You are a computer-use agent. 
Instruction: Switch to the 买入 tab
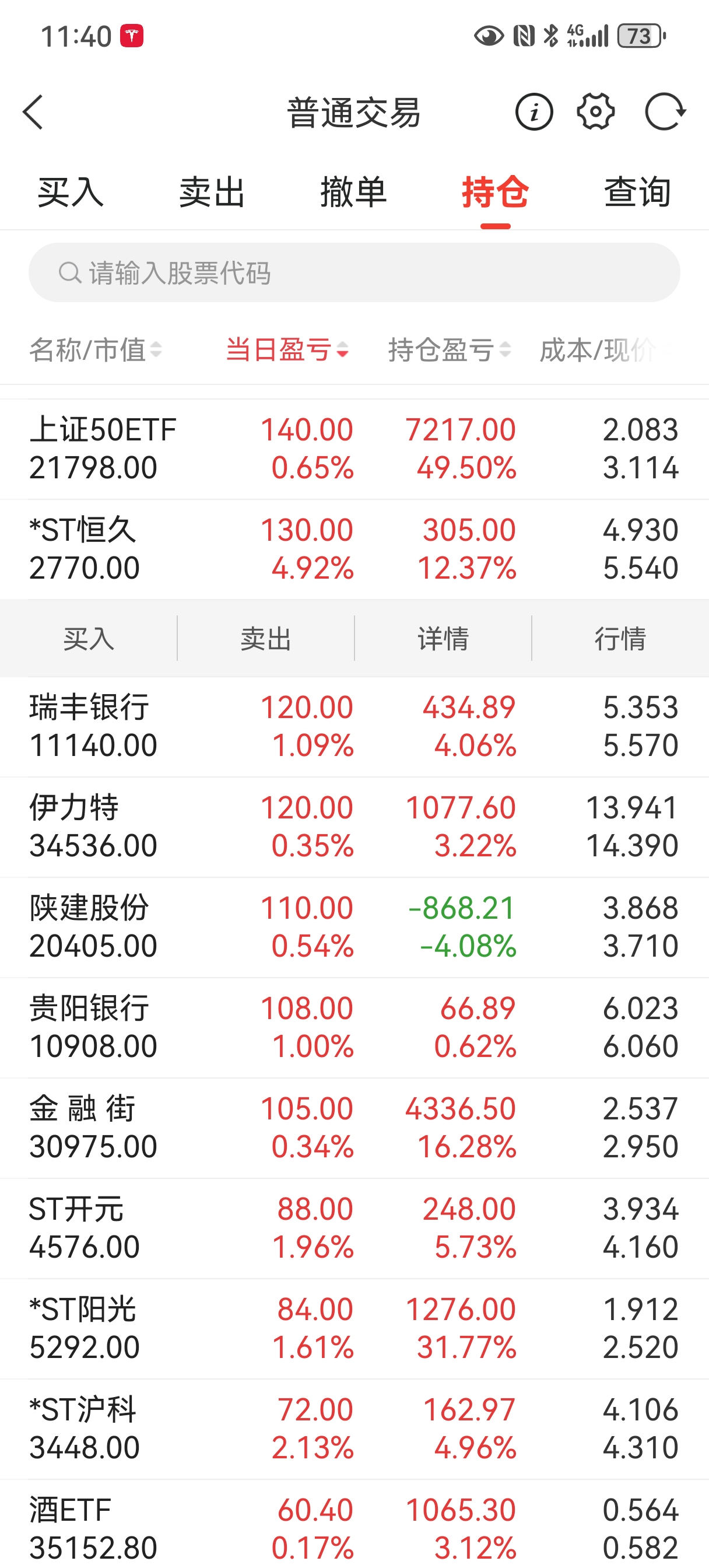pyautogui.click(x=71, y=192)
